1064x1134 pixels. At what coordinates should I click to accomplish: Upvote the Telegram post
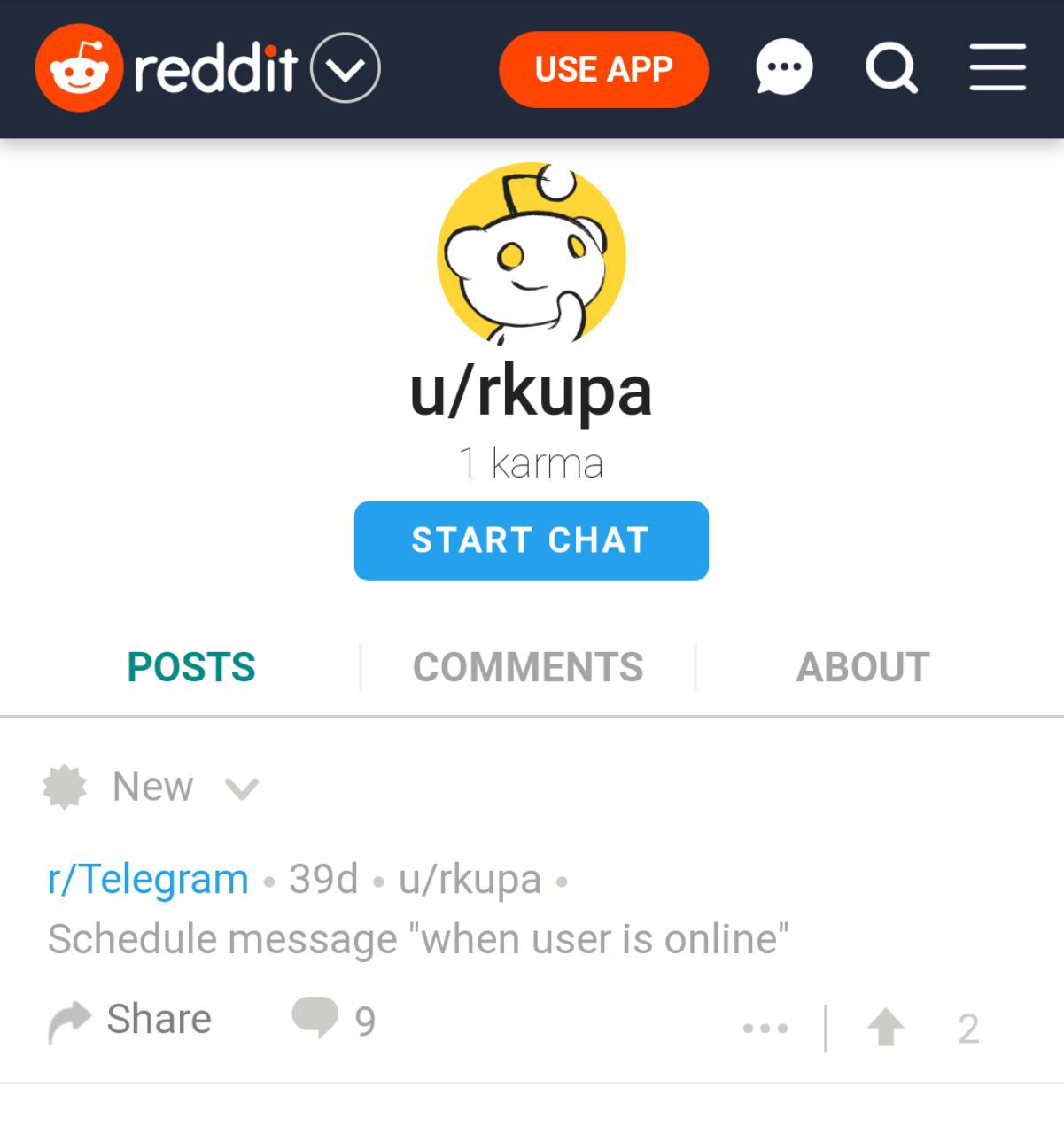(x=885, y=1029)
